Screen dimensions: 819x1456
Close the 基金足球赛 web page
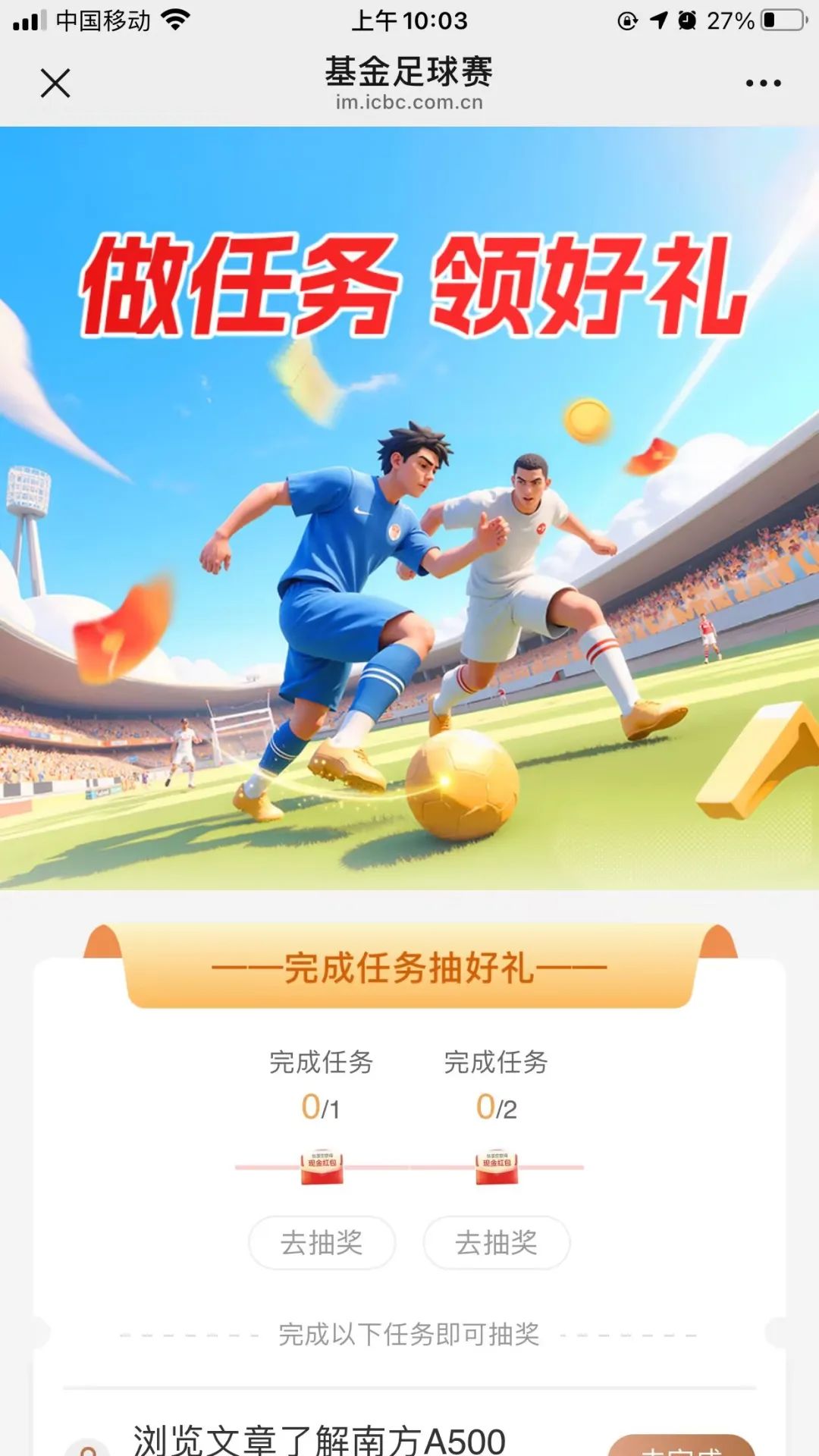pyautogui.click(x=55, y=83)
